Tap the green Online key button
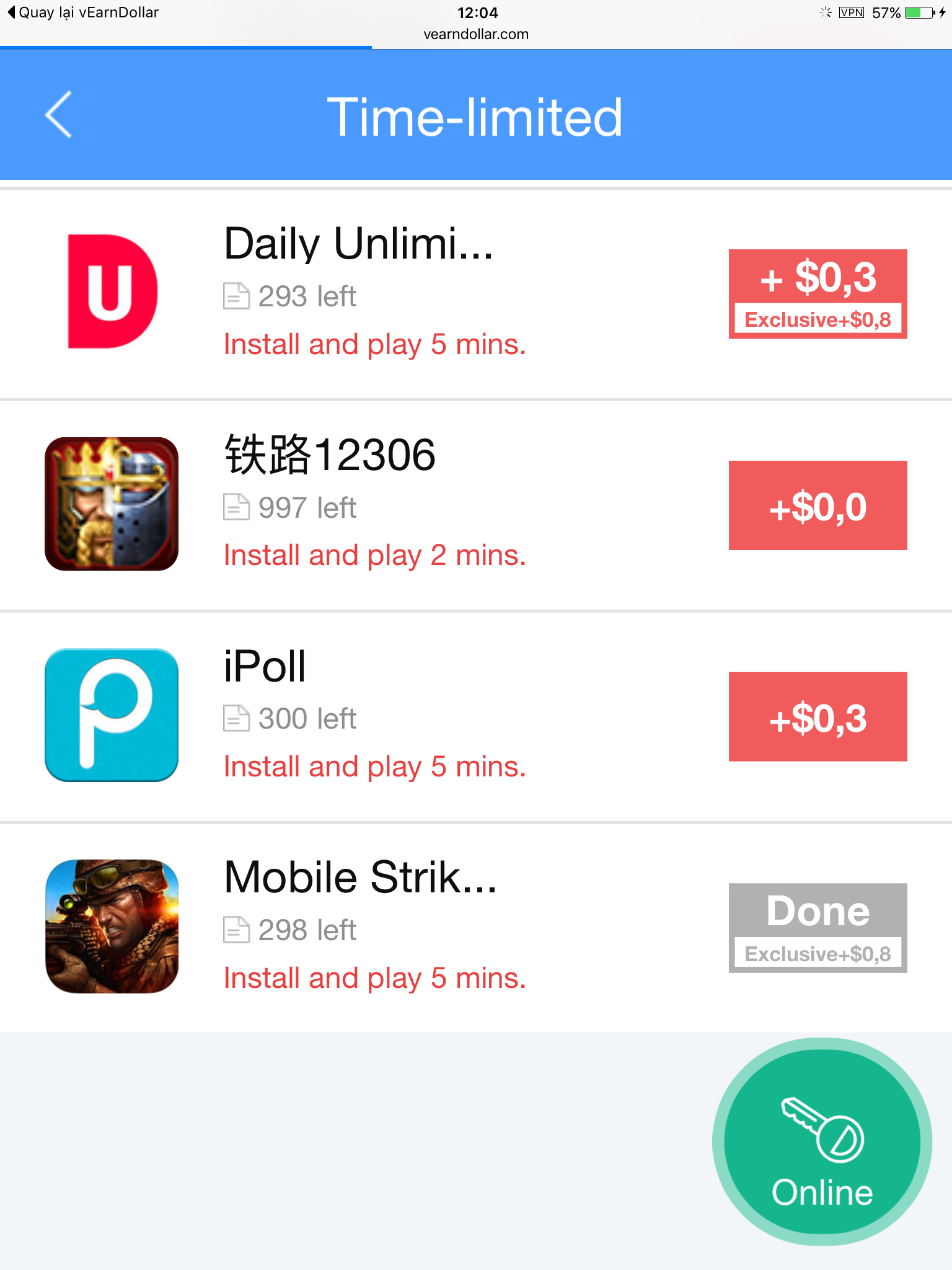The image size is (952, 1270). click(x=822, y=1142)
